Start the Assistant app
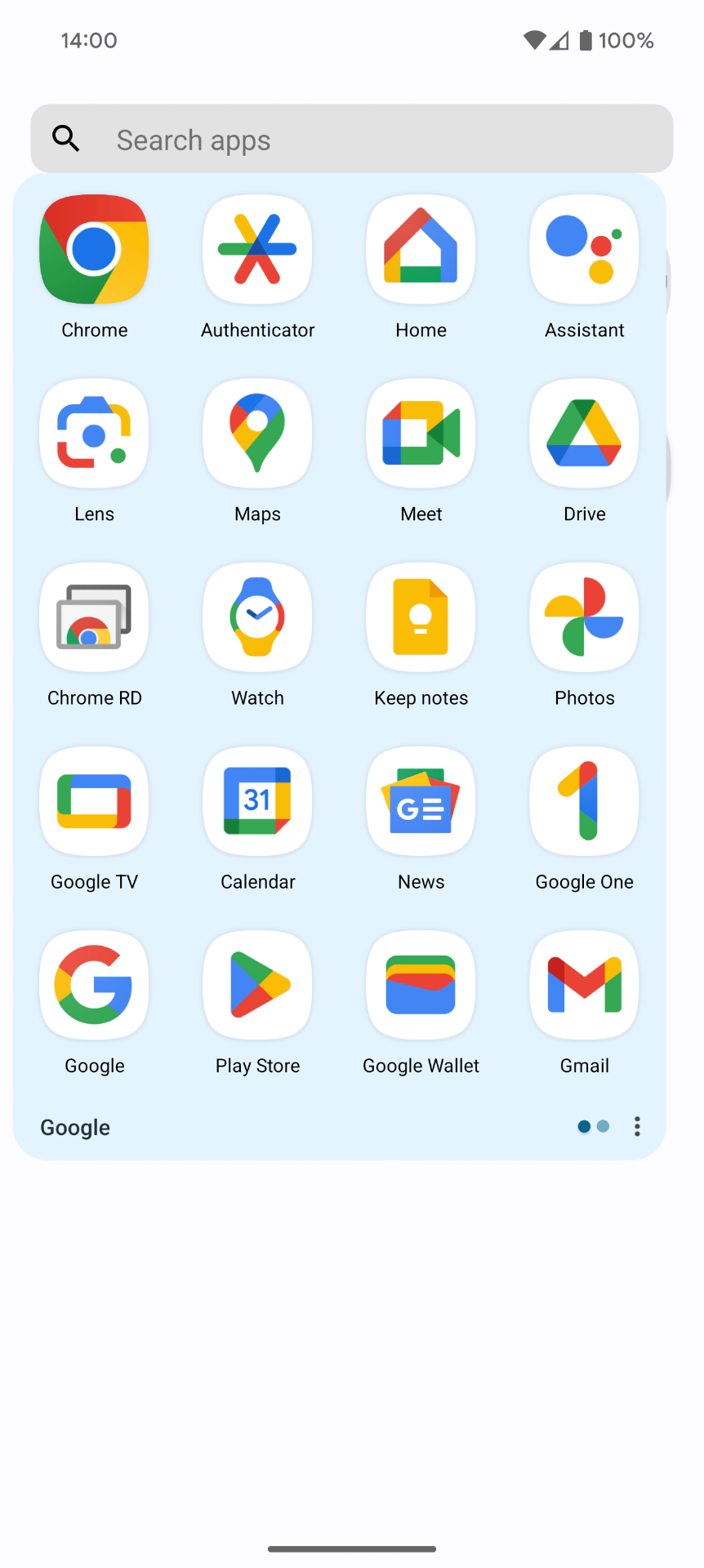The height and width of the screenshot is (1568, 704). pyautogui.click(x=584, y=250)
